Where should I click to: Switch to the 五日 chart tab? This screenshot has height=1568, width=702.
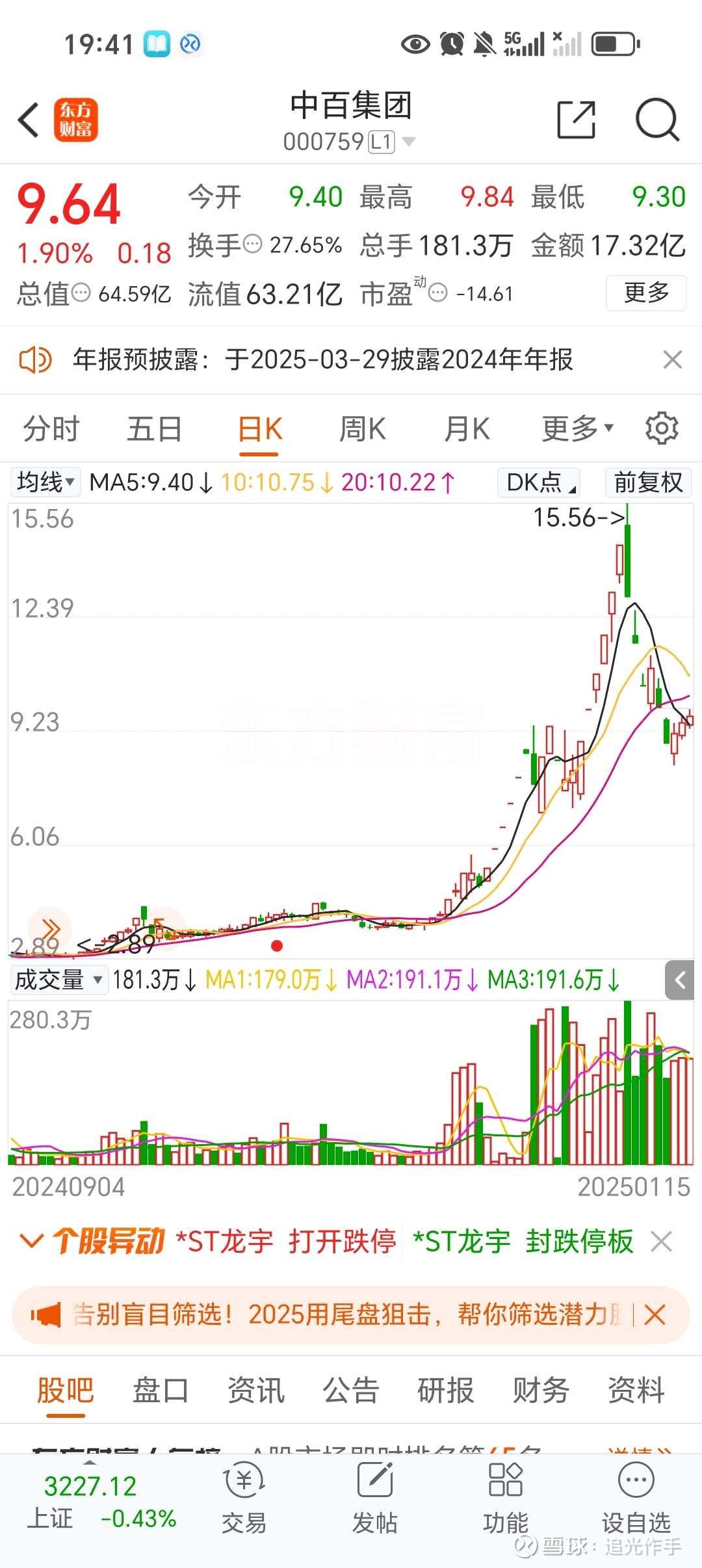[154, 429]
